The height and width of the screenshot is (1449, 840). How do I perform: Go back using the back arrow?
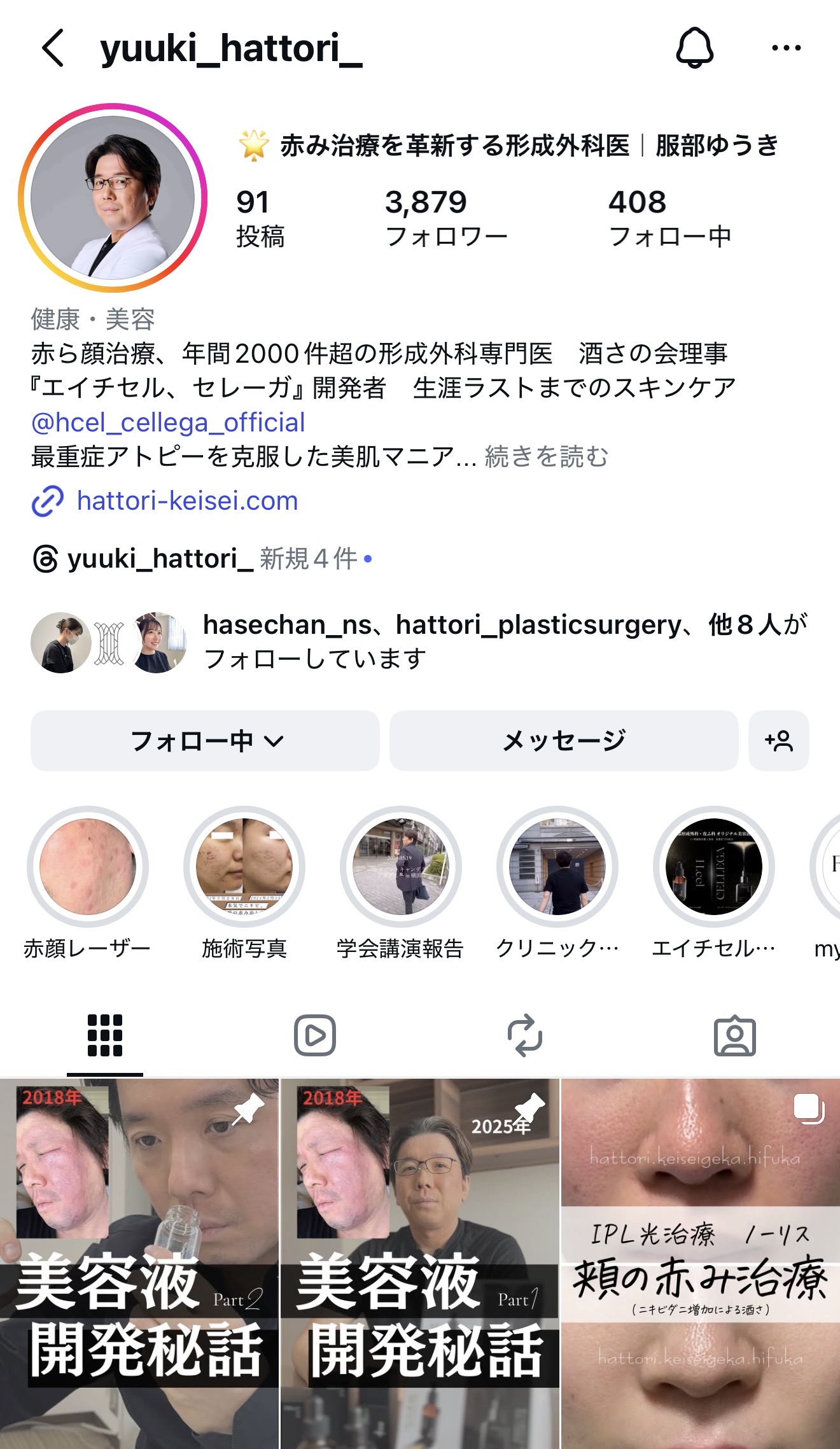tap(53, 48)
